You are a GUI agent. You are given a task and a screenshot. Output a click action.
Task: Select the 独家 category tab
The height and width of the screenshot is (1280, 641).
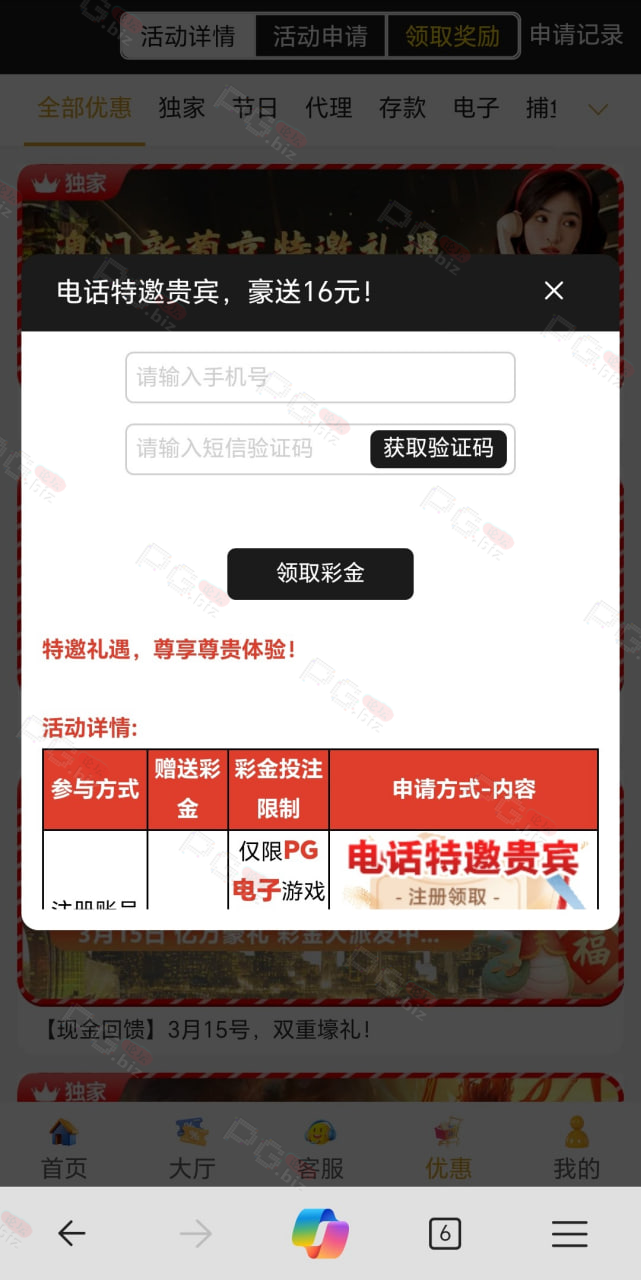pyautogui.click(x=182, y=108)
